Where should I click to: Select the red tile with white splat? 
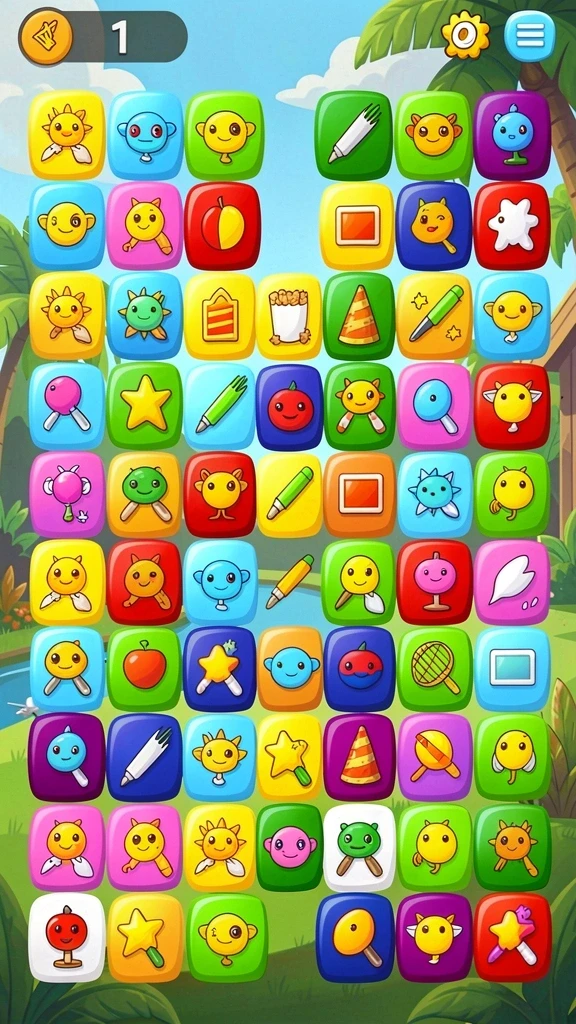512,225
